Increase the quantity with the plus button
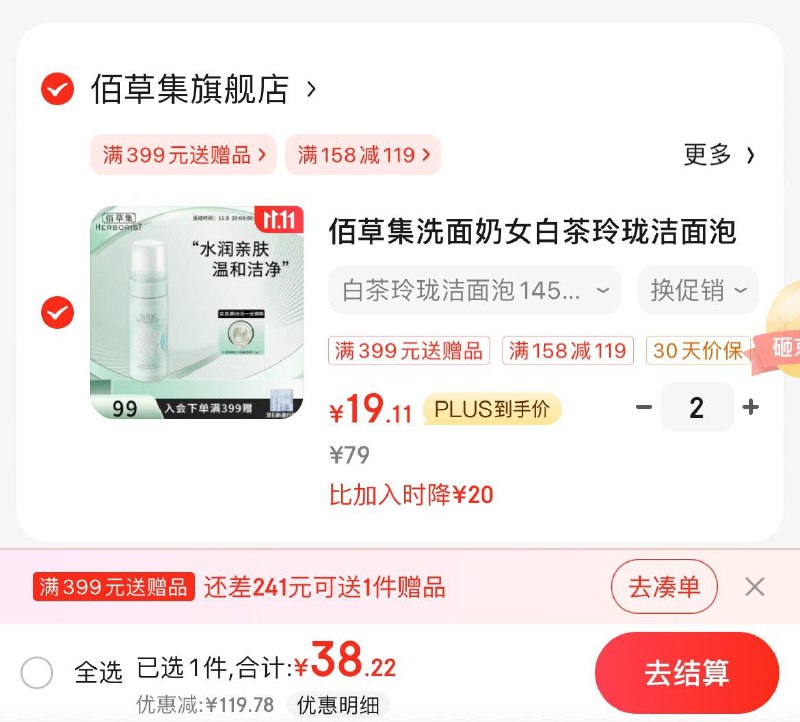Screen dimensions: 800x722 [751, 408]
